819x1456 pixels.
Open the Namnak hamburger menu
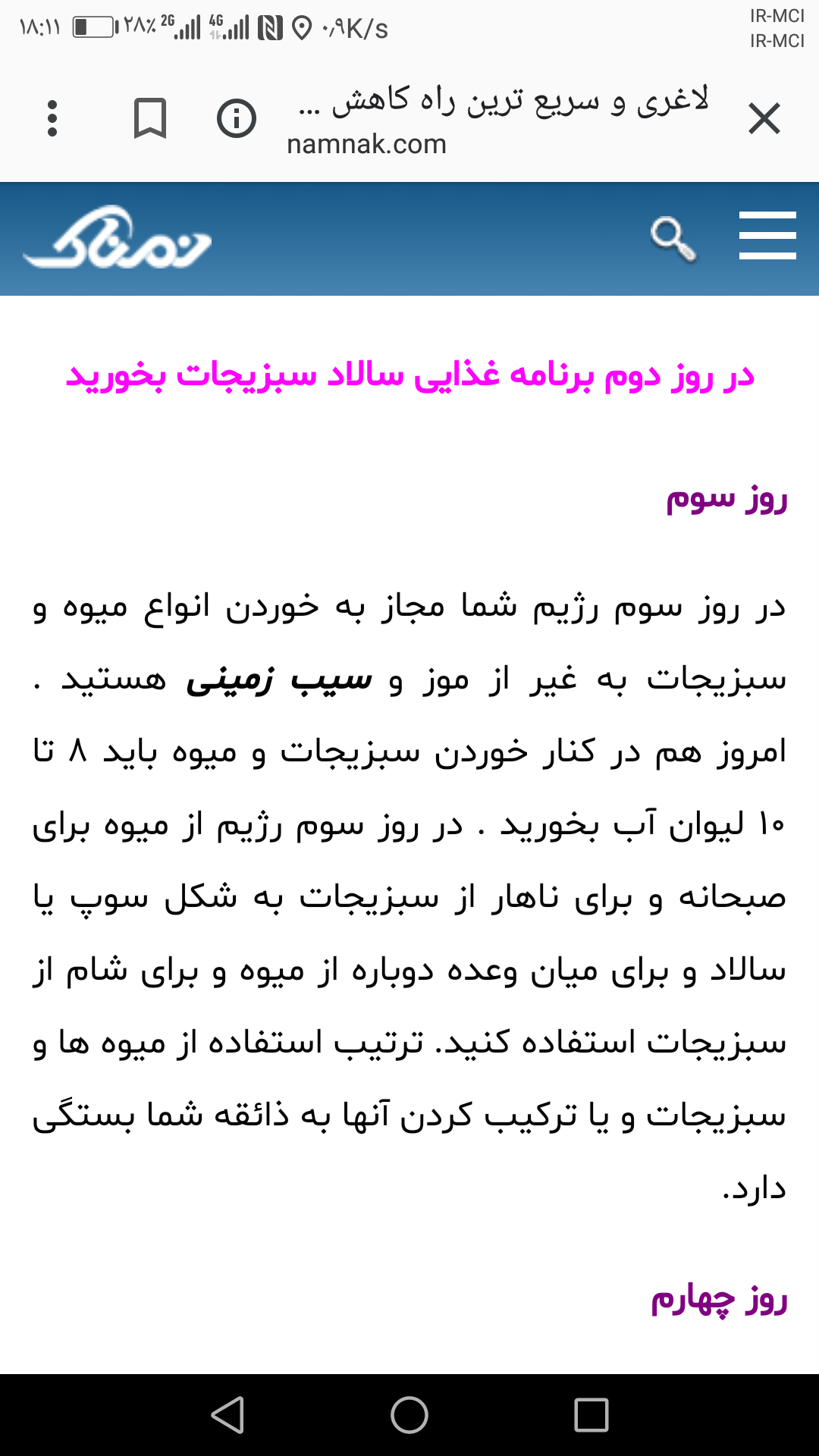767,236
